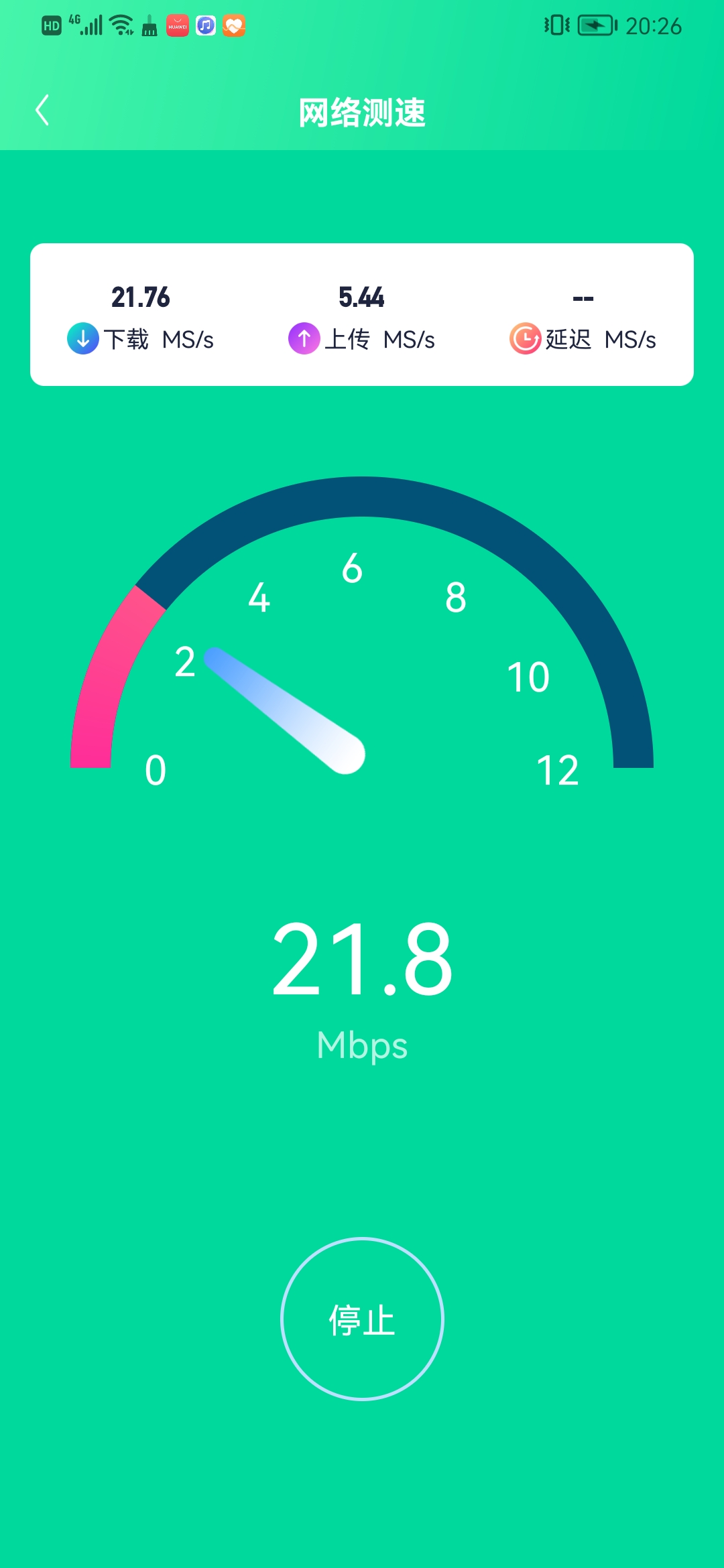The height and width of the screenshot is (1568, 724).
Task: Tap the 停止 button to stop the test
Action: tap(362, 1319)
